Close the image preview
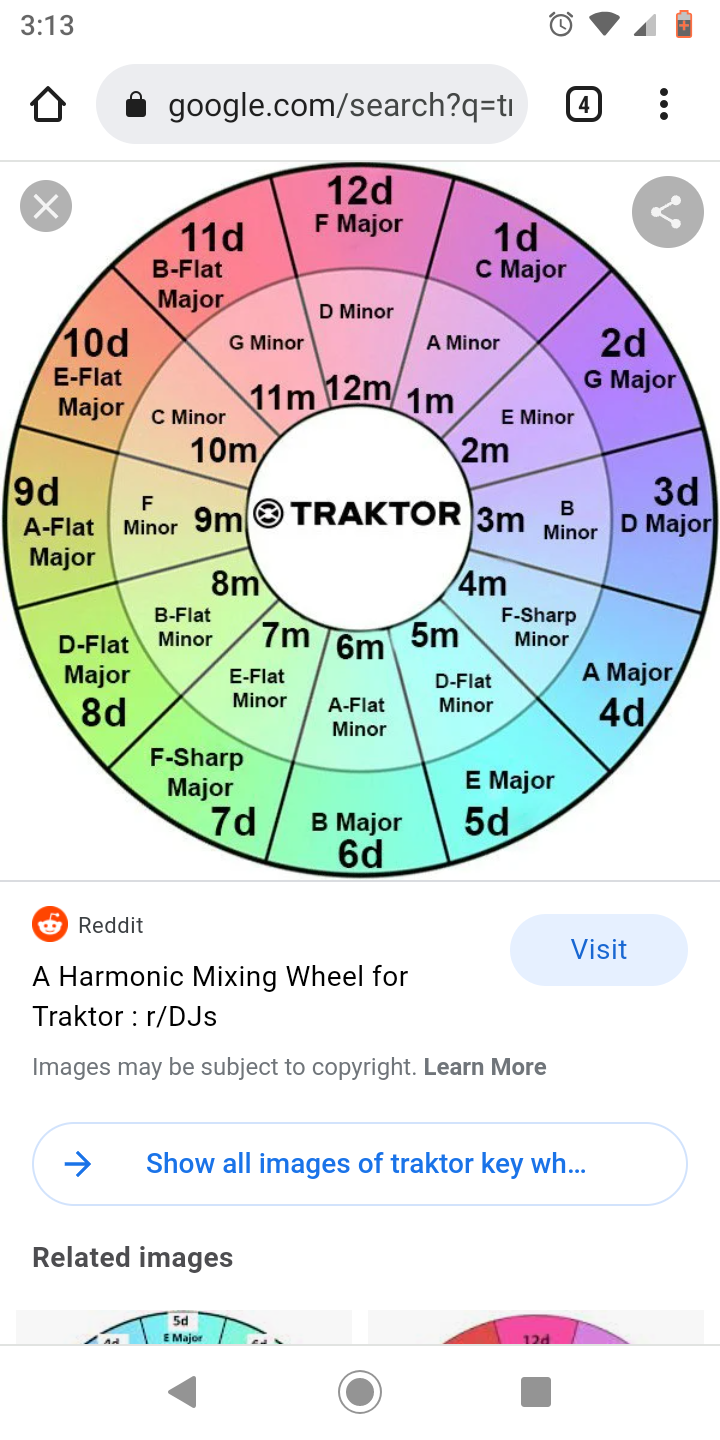The image size is (720, 1440). click(x=46, y=207)
